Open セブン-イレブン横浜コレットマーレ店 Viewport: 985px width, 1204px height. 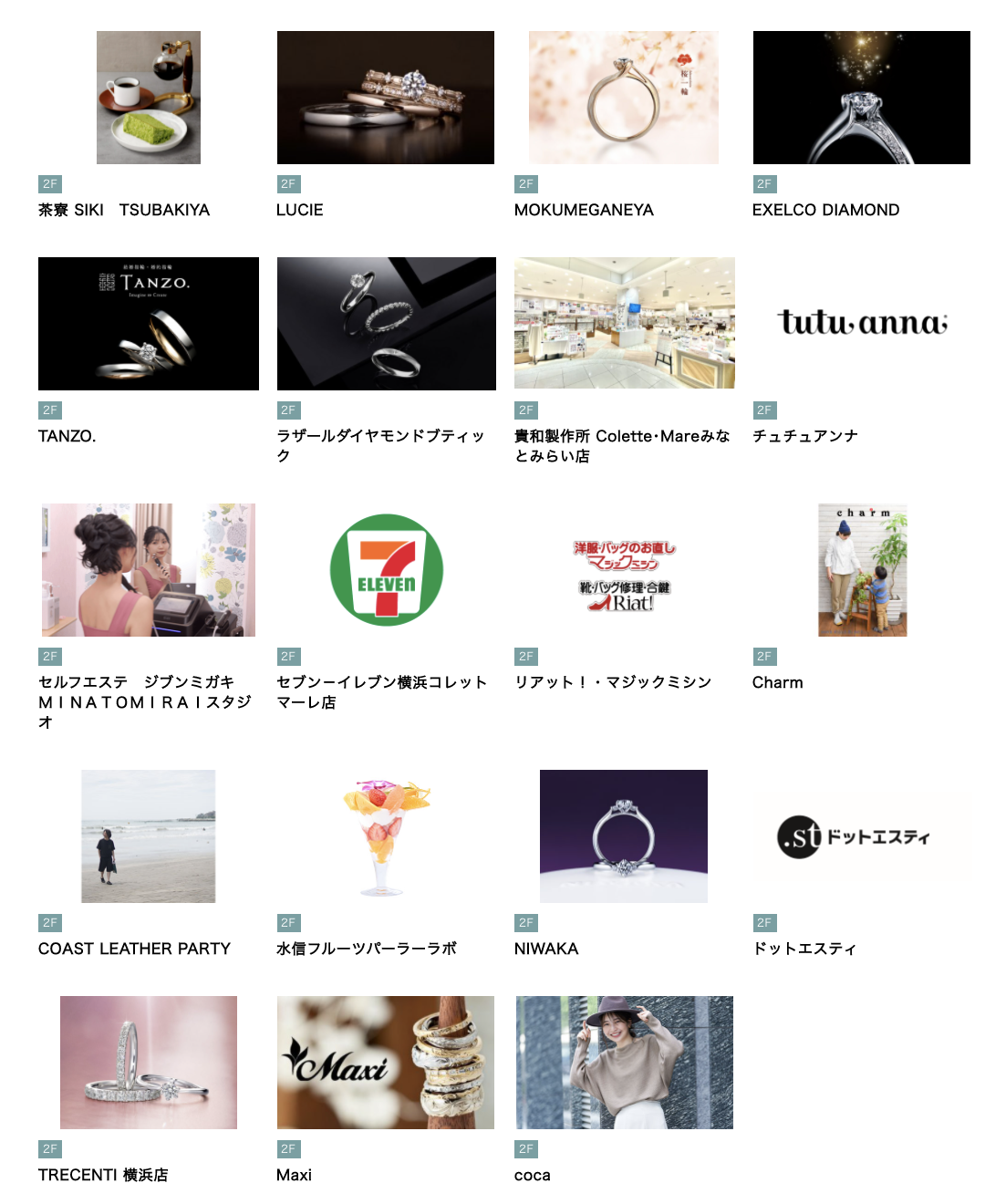coord(386,570)
